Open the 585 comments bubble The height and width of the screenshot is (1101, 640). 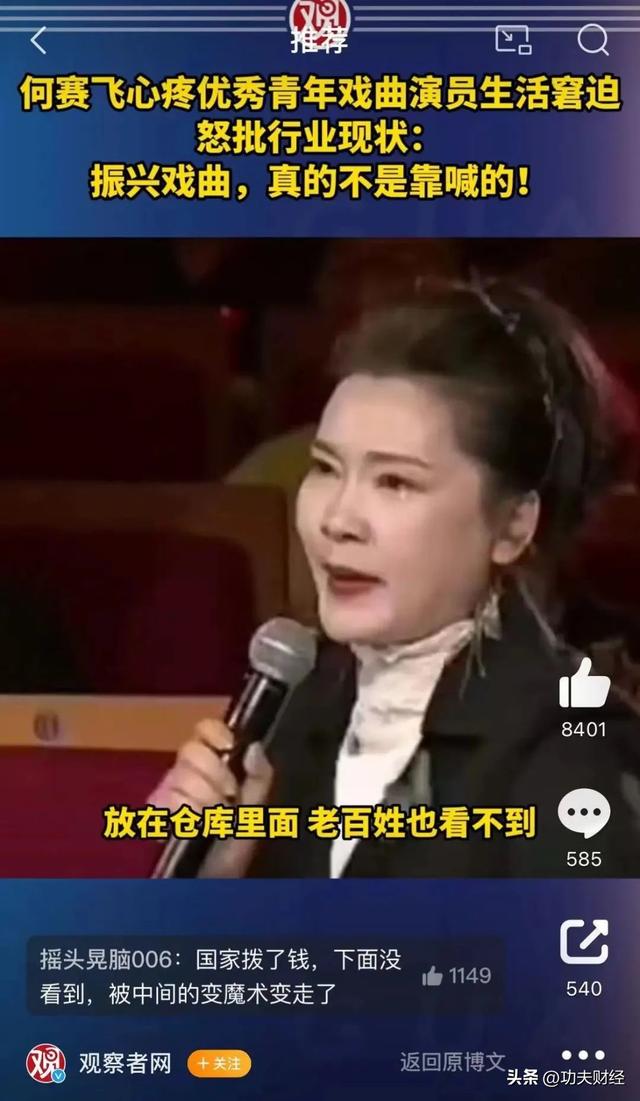tap(584, 813)
